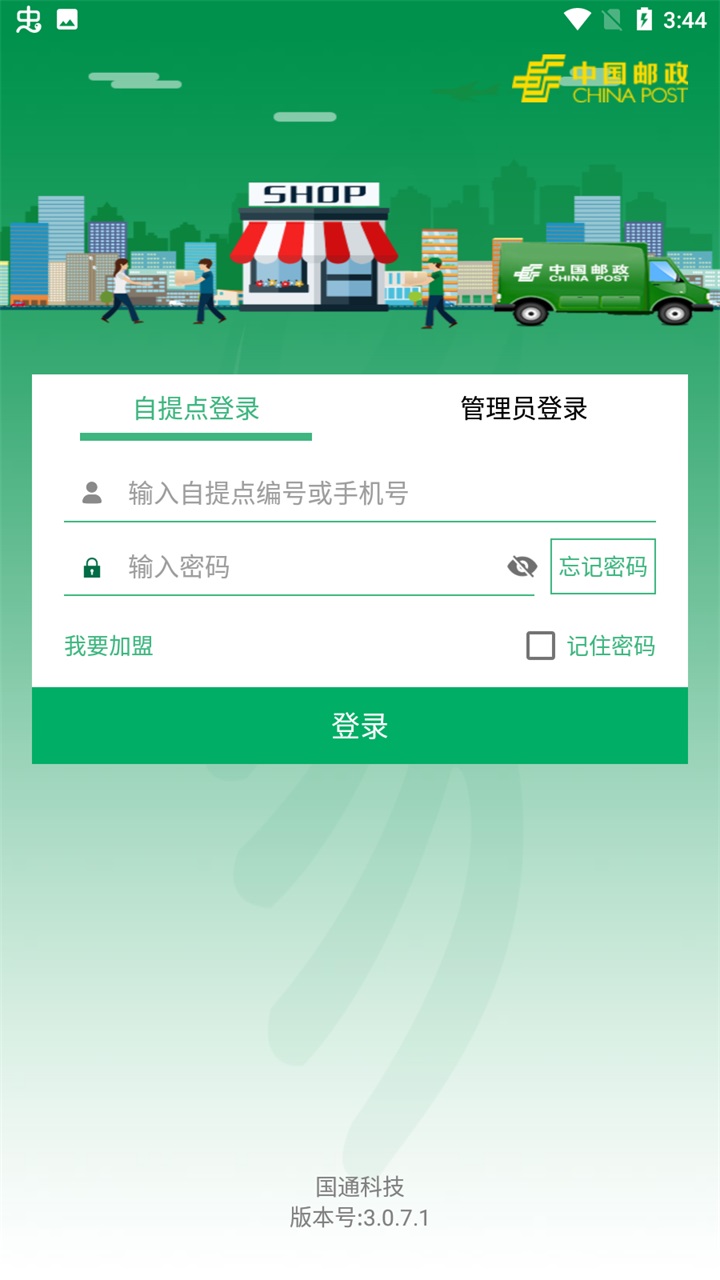The image size is (720, 1280).
Task: Click the person icon beside account field
Action: 90,492
